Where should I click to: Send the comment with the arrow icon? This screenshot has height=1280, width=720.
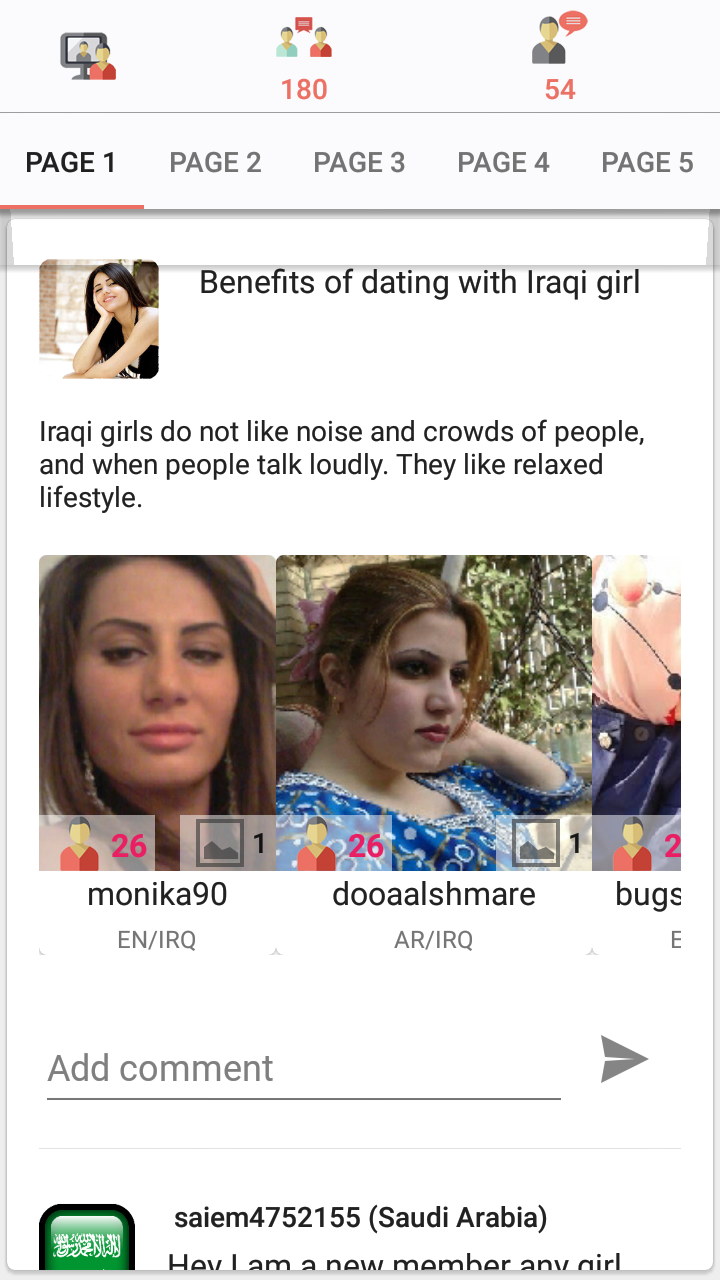tap(624, 1060)
